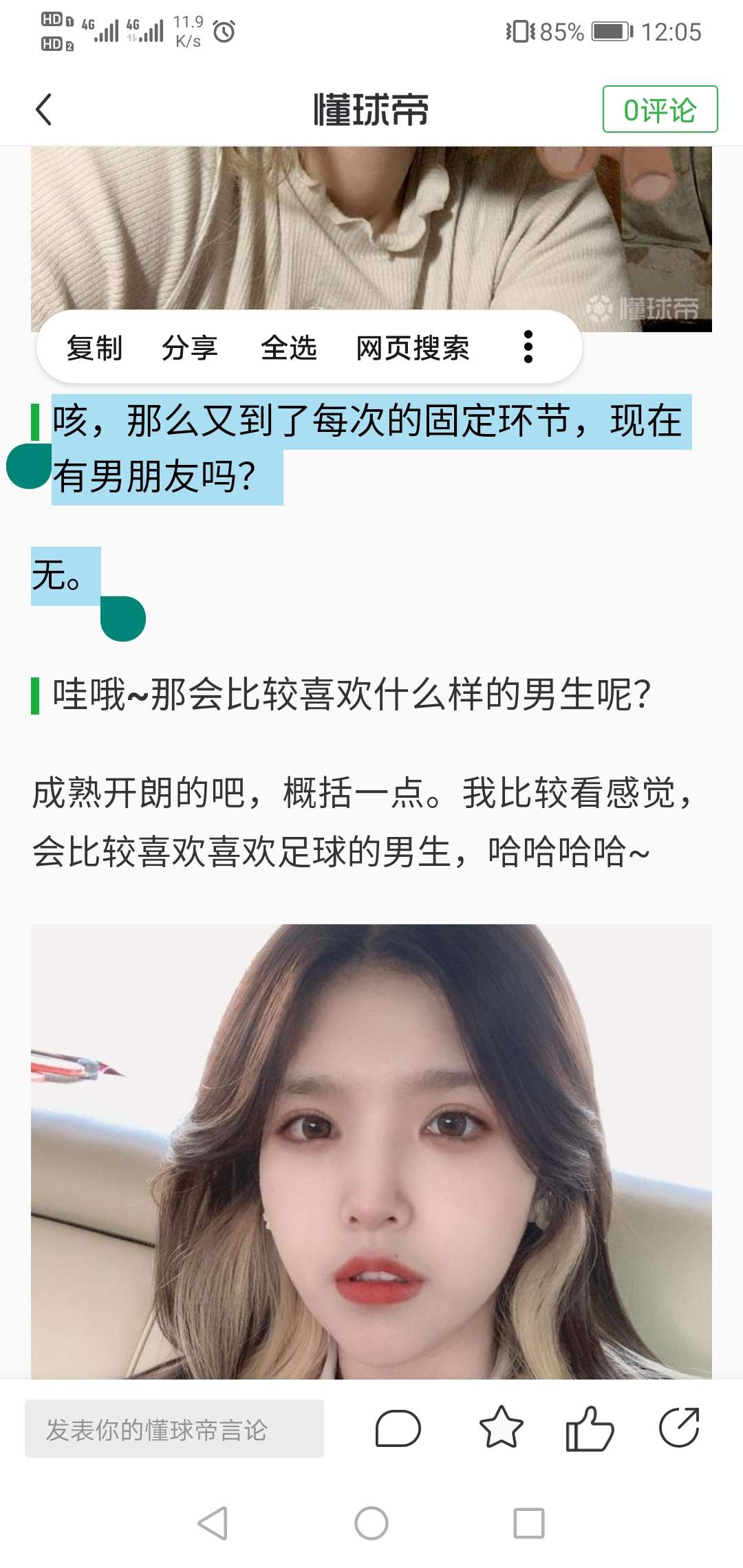This screenshot has width=743, height=1568.
Task: Tap the 发表你的懂球帝言论 comment field
Action: click(174, 1430)
